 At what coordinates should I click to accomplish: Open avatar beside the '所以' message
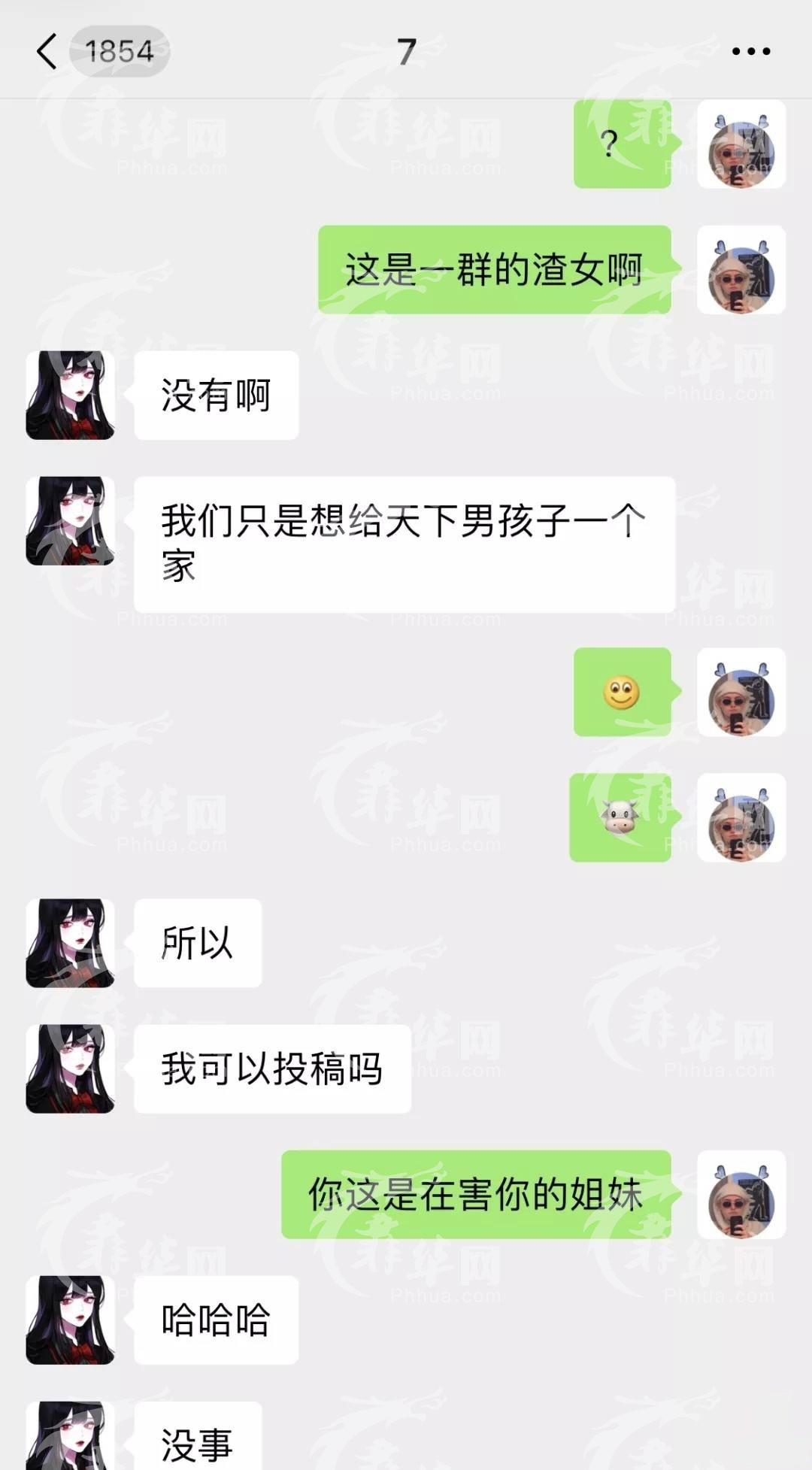70,943
